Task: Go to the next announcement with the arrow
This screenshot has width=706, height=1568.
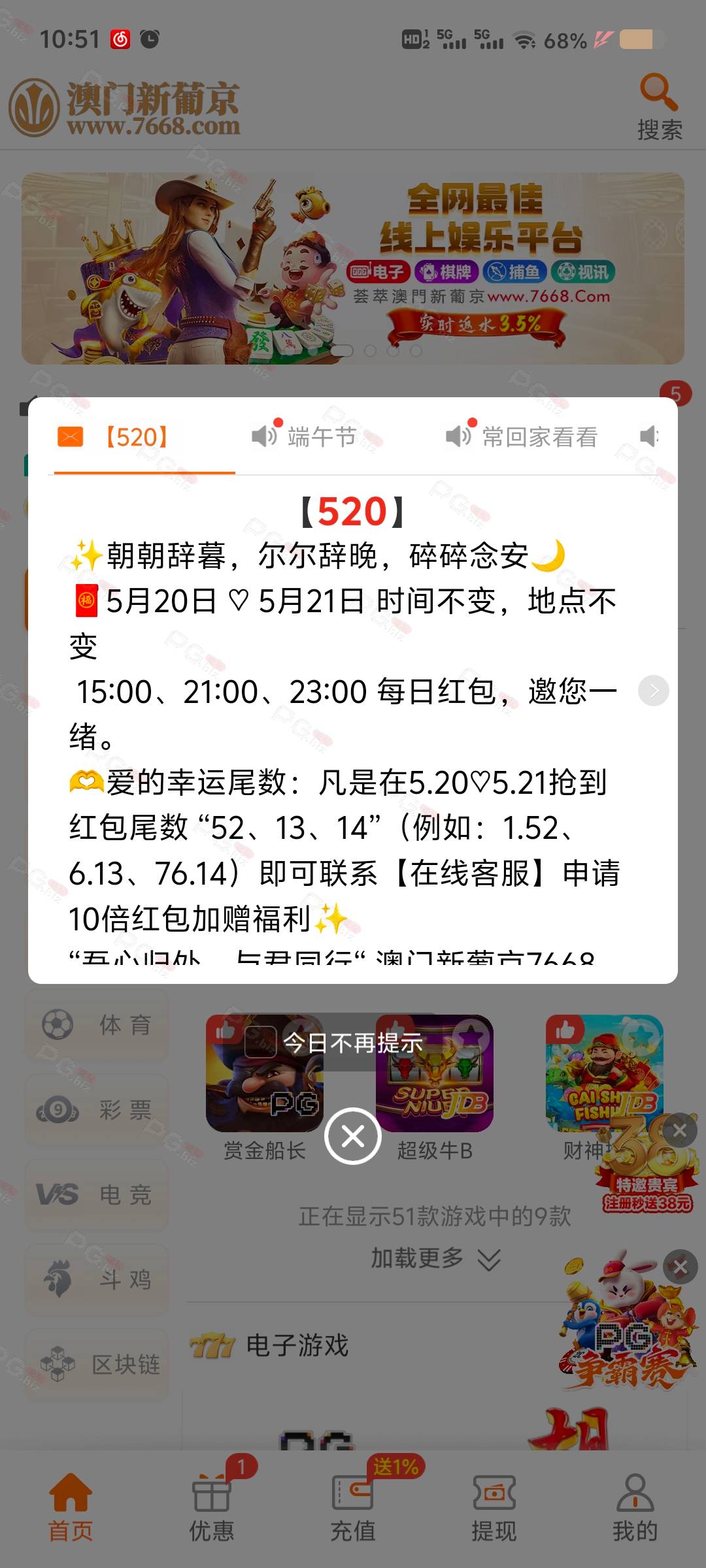Action: tap(654, 691)
